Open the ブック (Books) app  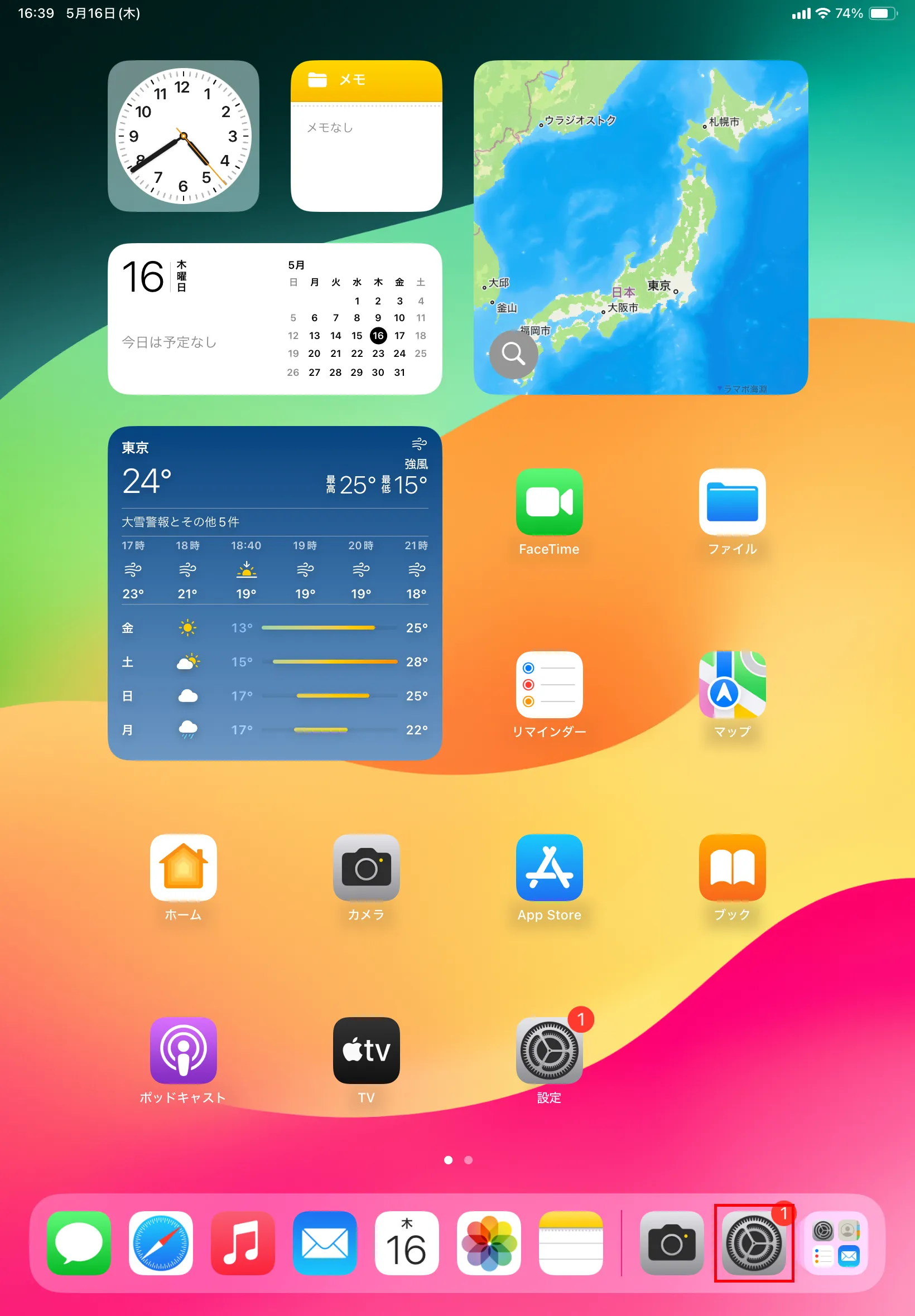pos(731,868)
